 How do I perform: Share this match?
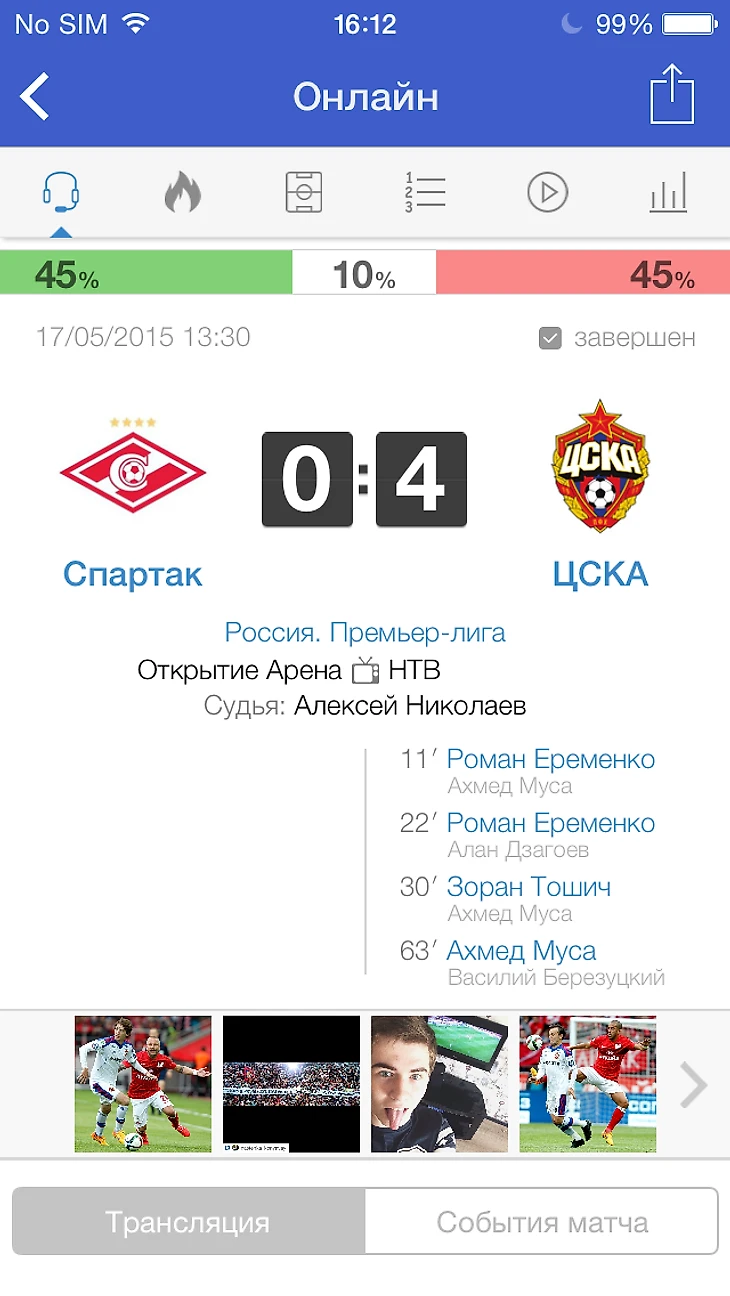point(672,95)
